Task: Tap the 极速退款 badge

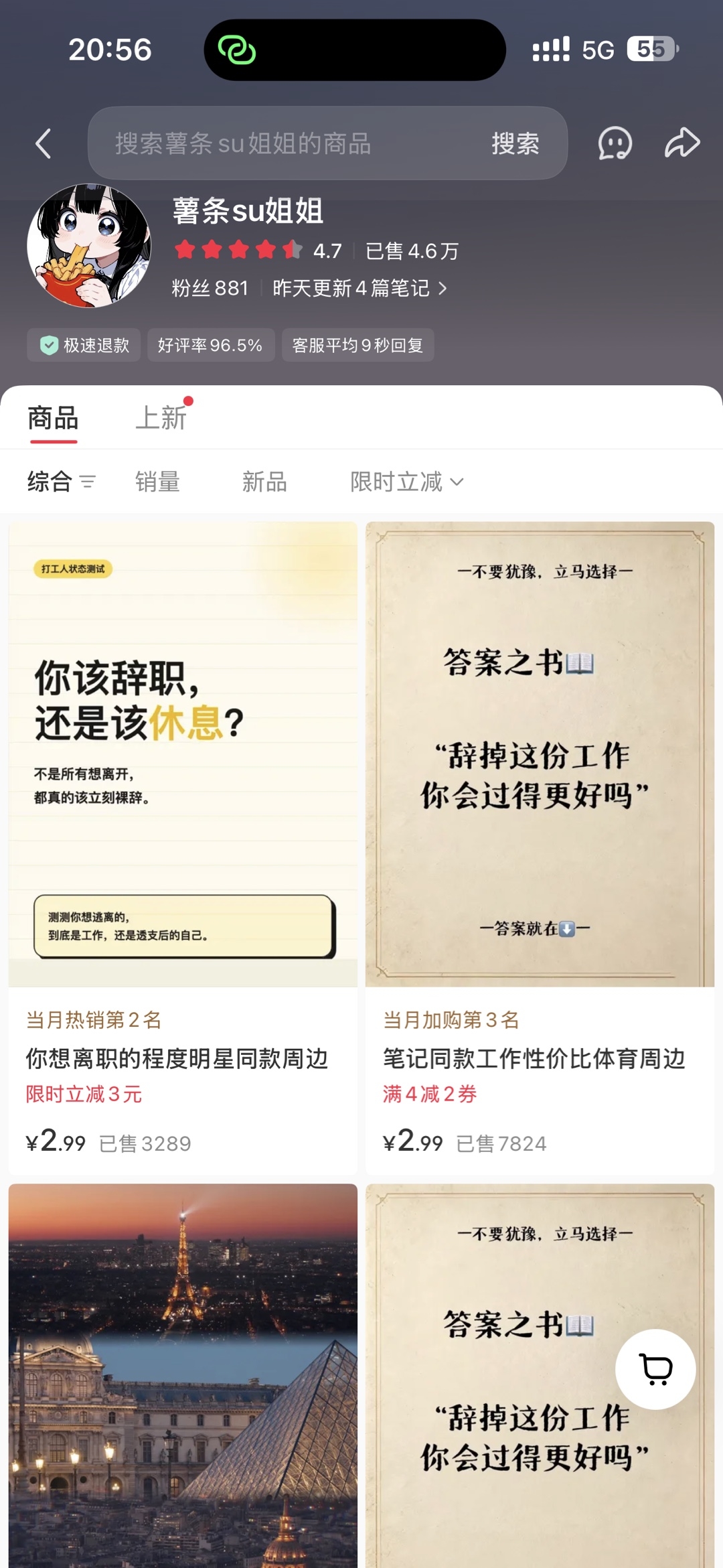Action: click(84, 345)
